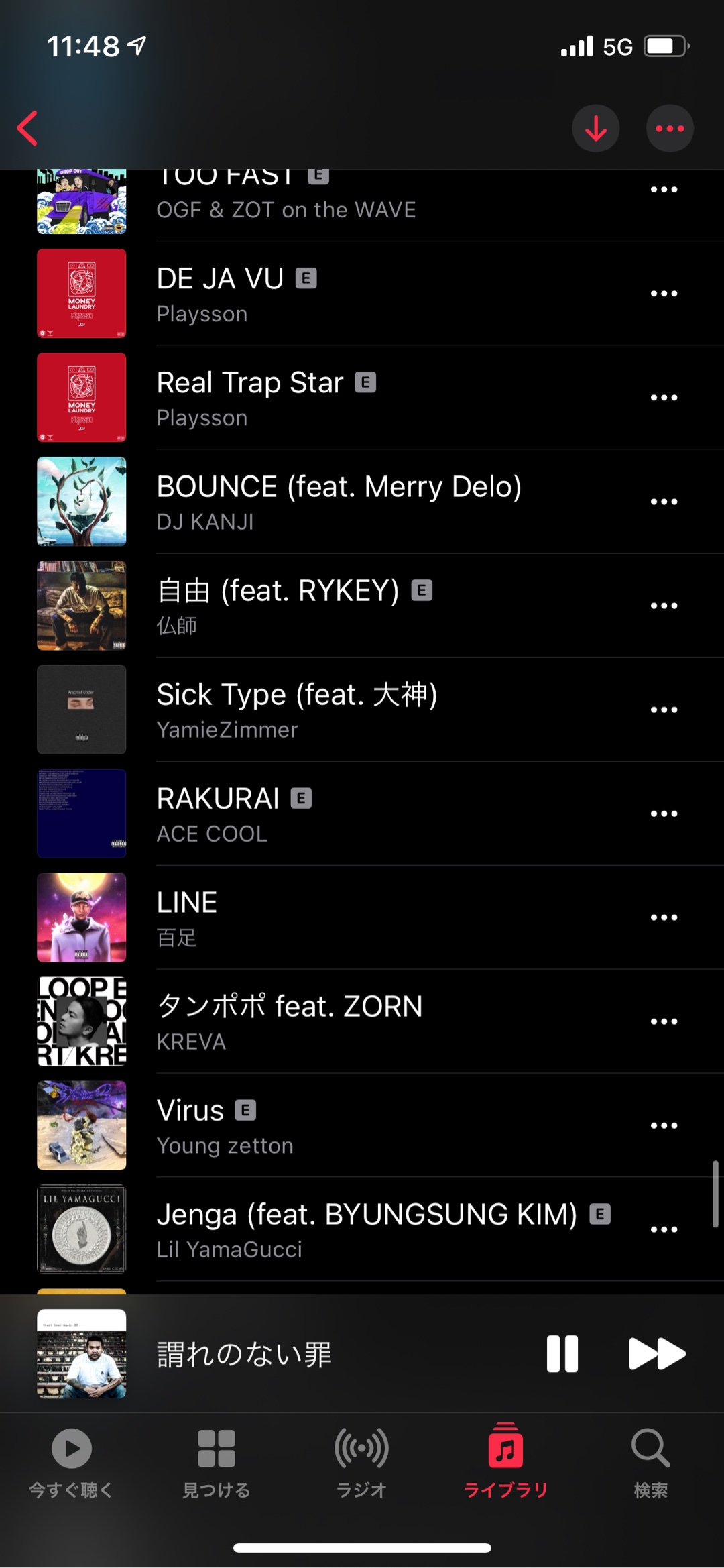Switch to the ラジオ tab

coord(361,1462)
